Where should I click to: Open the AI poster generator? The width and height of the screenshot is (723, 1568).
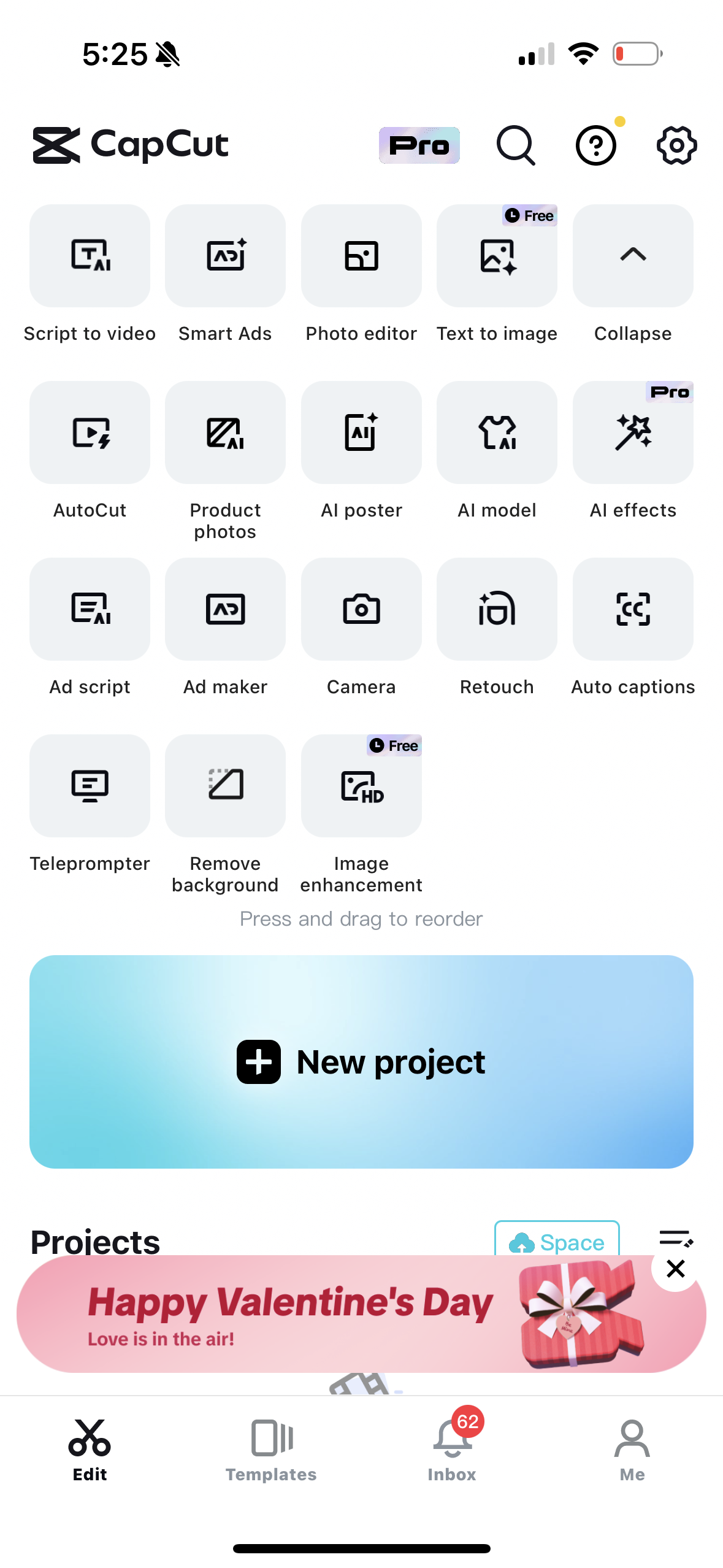click(361, 432)
